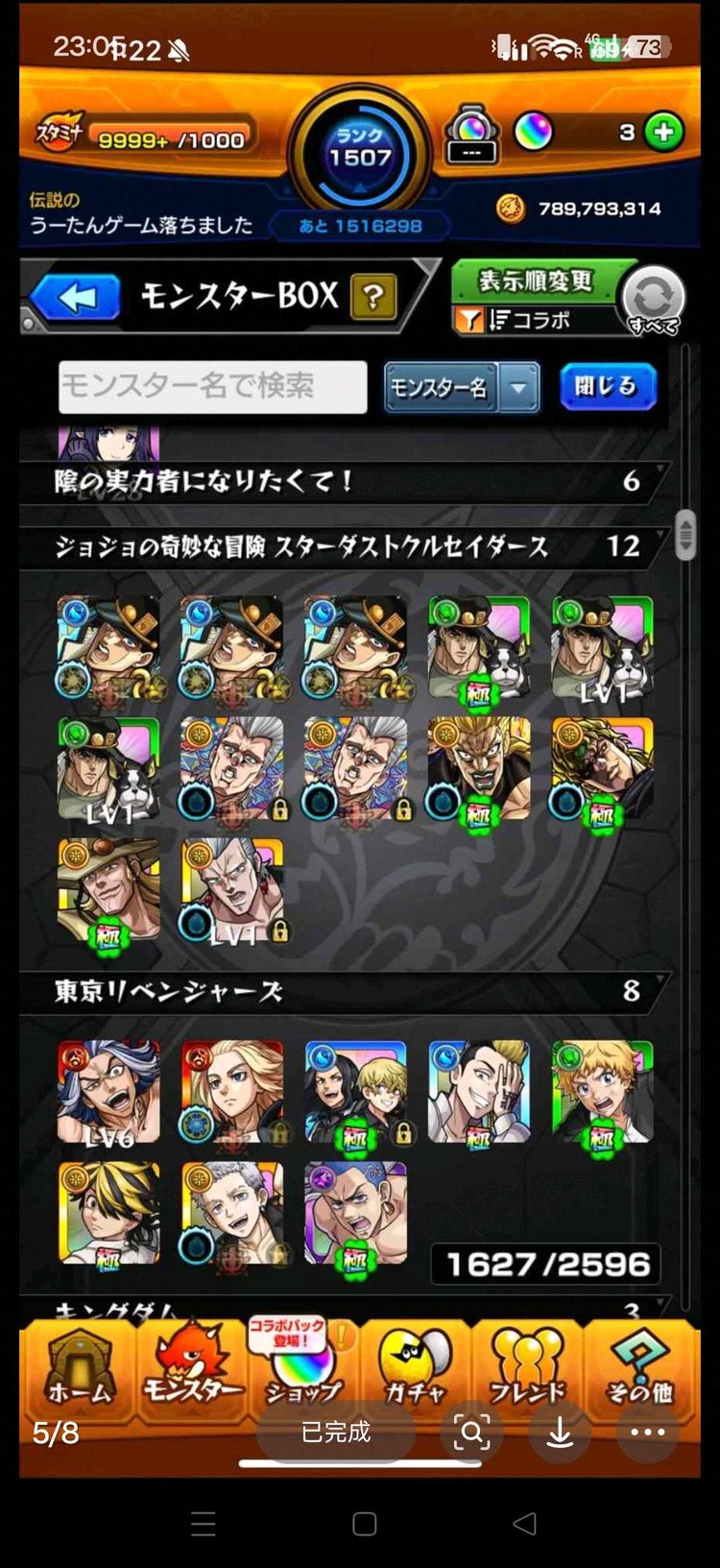Expand the モンスター名 dropdown

pos(519,388)
